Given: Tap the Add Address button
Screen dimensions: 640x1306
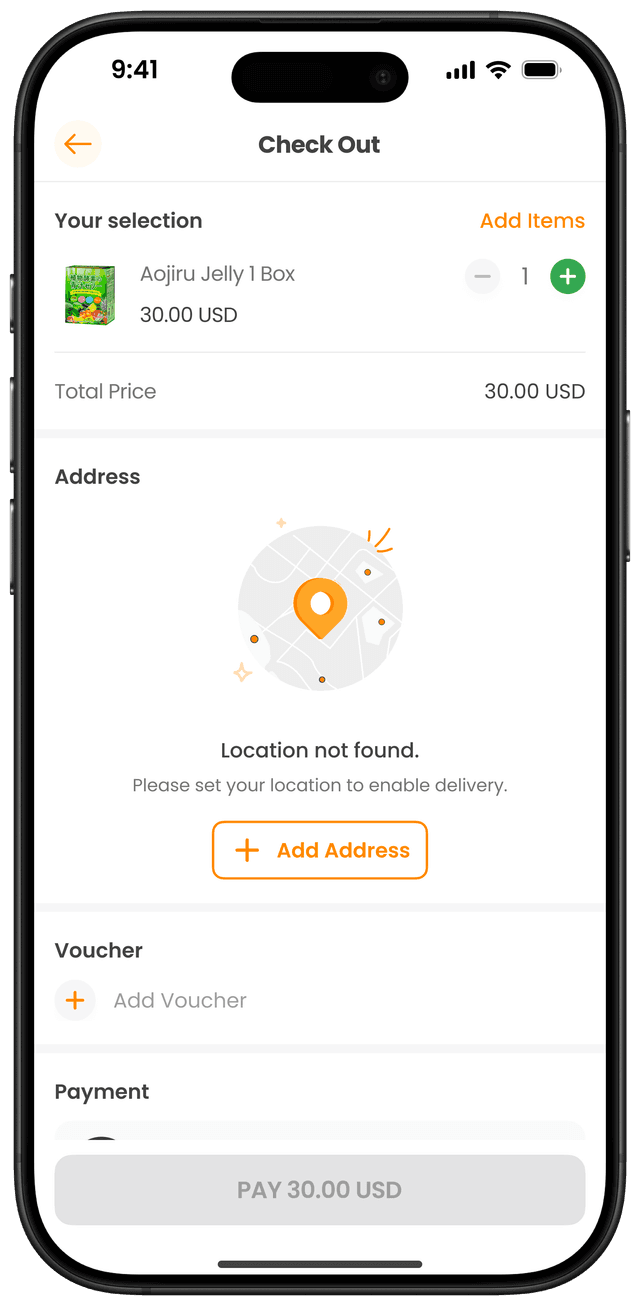Looking at the screenshot, I should point(320,850).
